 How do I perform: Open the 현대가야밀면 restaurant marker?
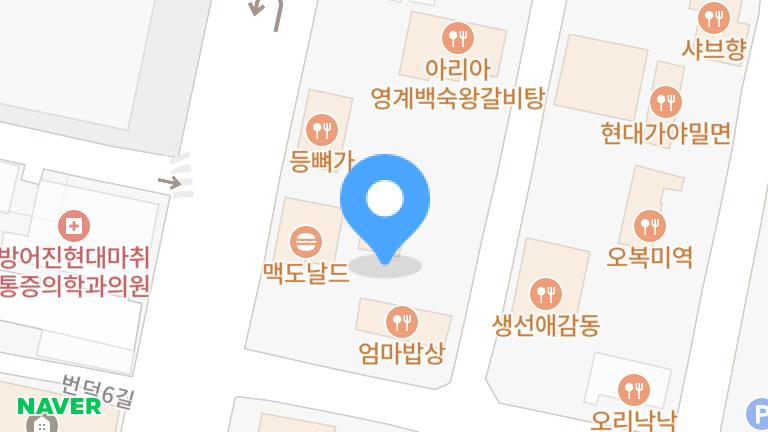coord(666,102)
